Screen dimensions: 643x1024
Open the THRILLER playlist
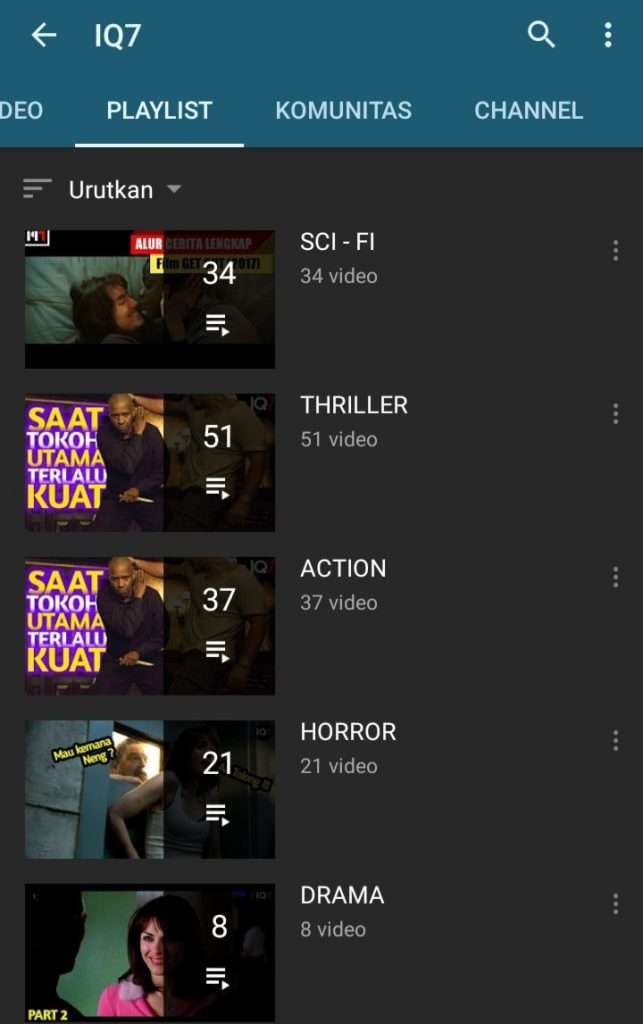click(x=150, y=463)
